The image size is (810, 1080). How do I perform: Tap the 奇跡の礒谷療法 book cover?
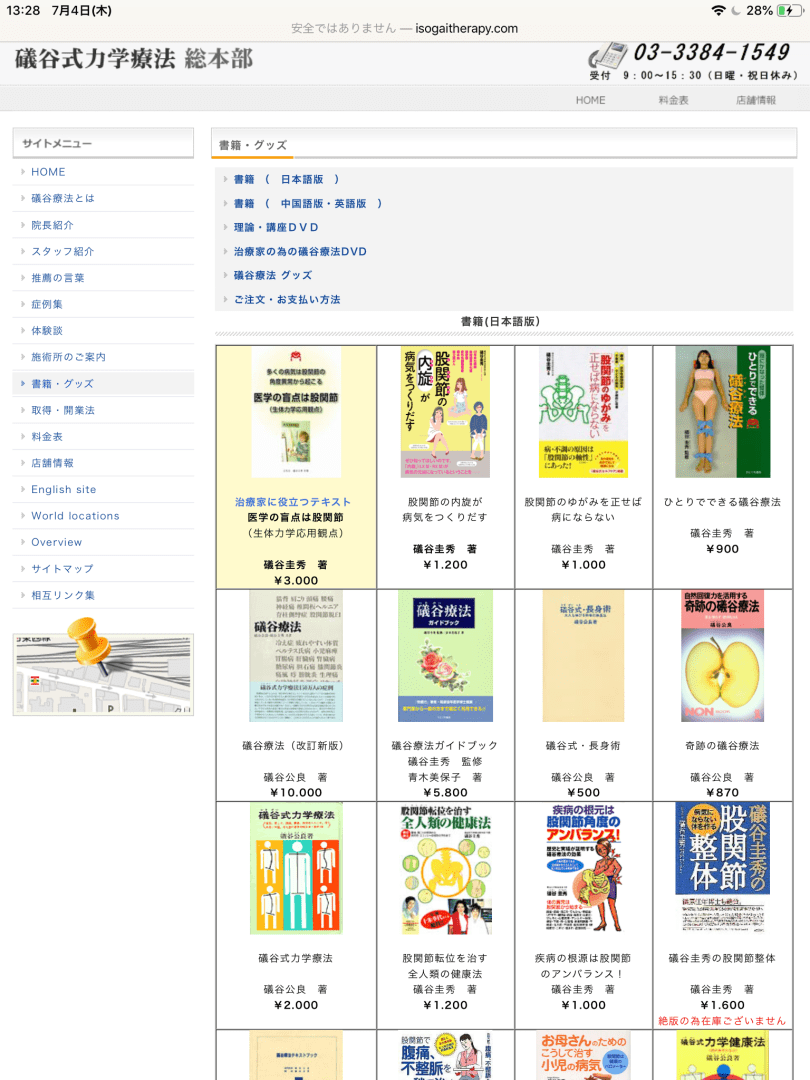pyautogui.click(x=722, y=655)
